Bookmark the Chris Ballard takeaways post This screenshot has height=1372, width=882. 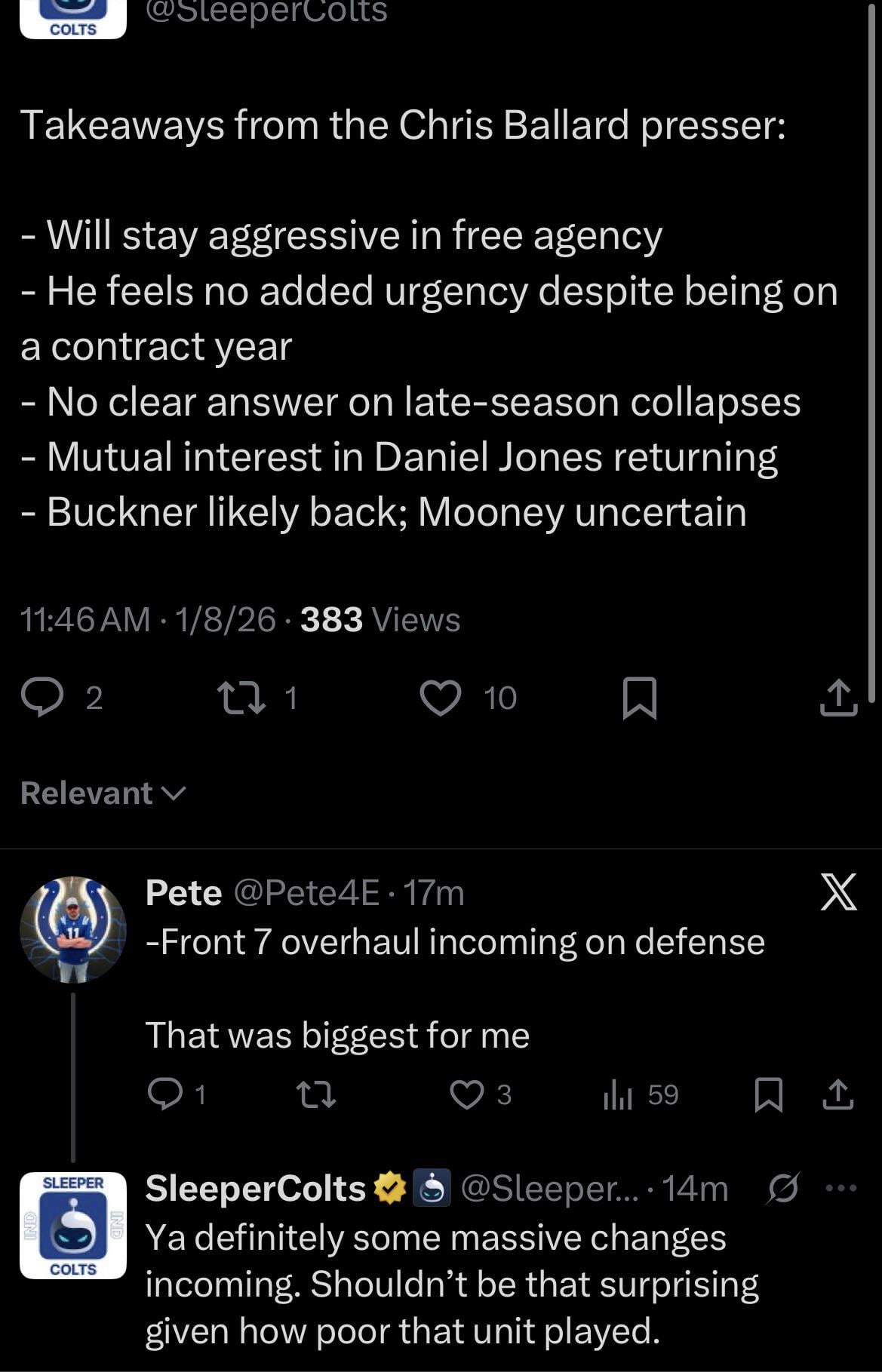639,698
